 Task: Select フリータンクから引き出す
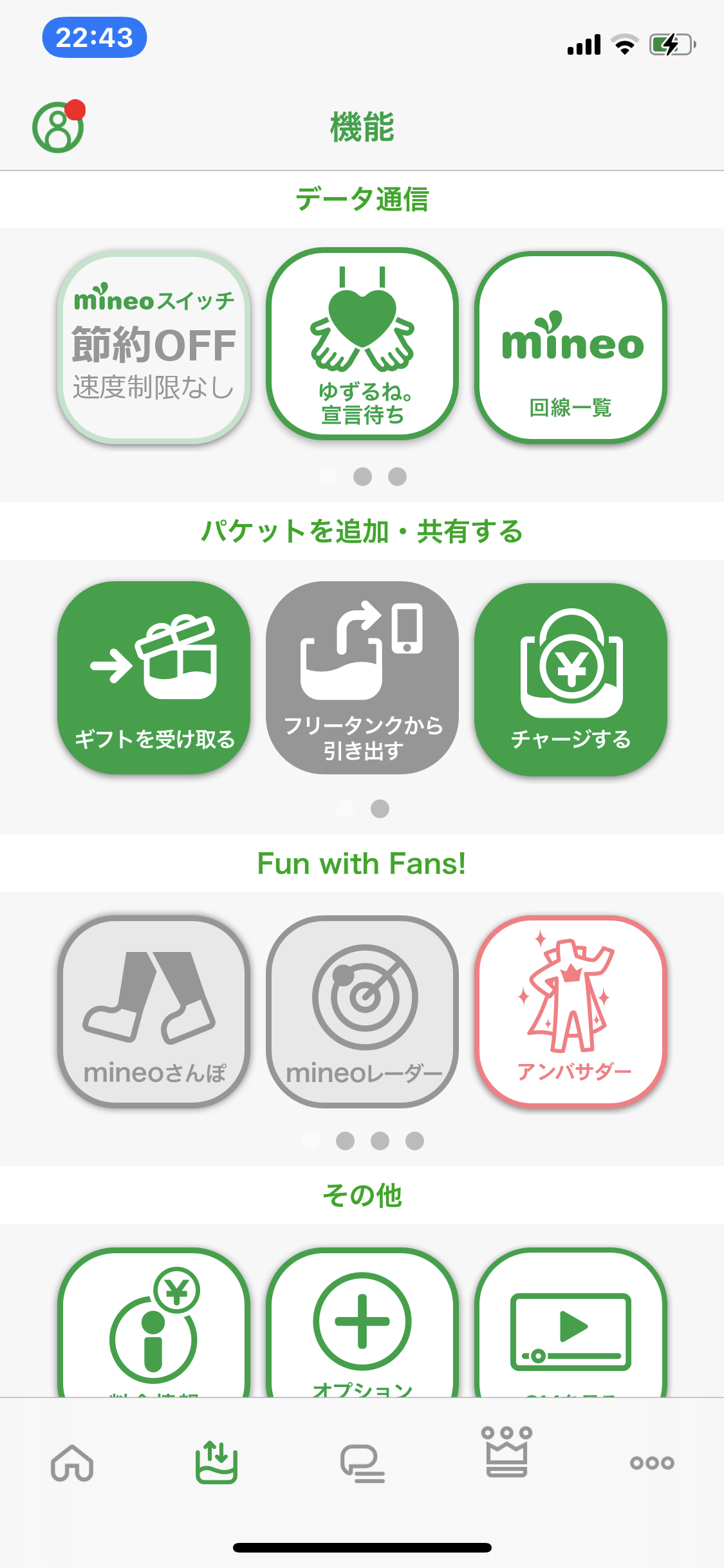(362, 678)
